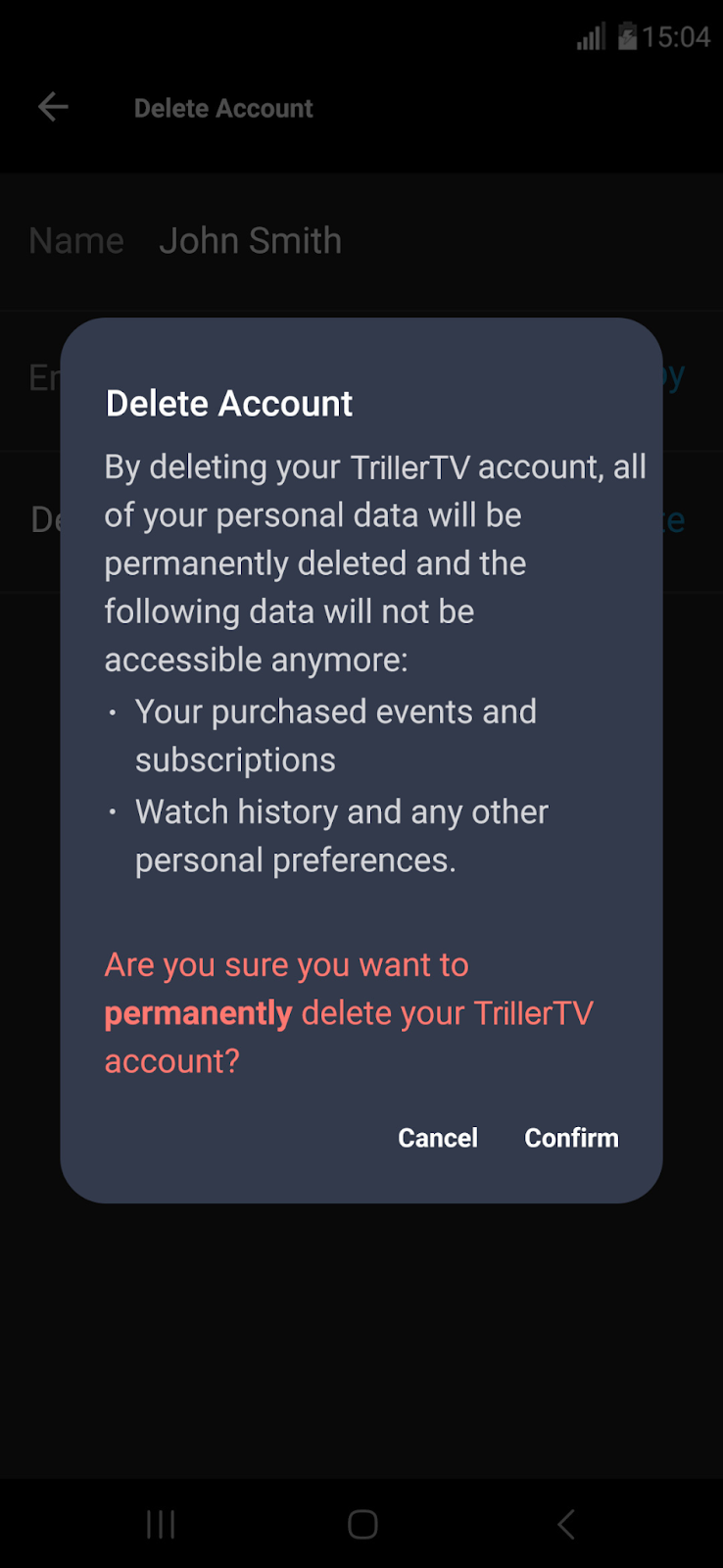Image resolution: width=723 pixels, height=1568 pixels.
Task: Tap the clock showing 15:04
Action: tap(680, 37)
